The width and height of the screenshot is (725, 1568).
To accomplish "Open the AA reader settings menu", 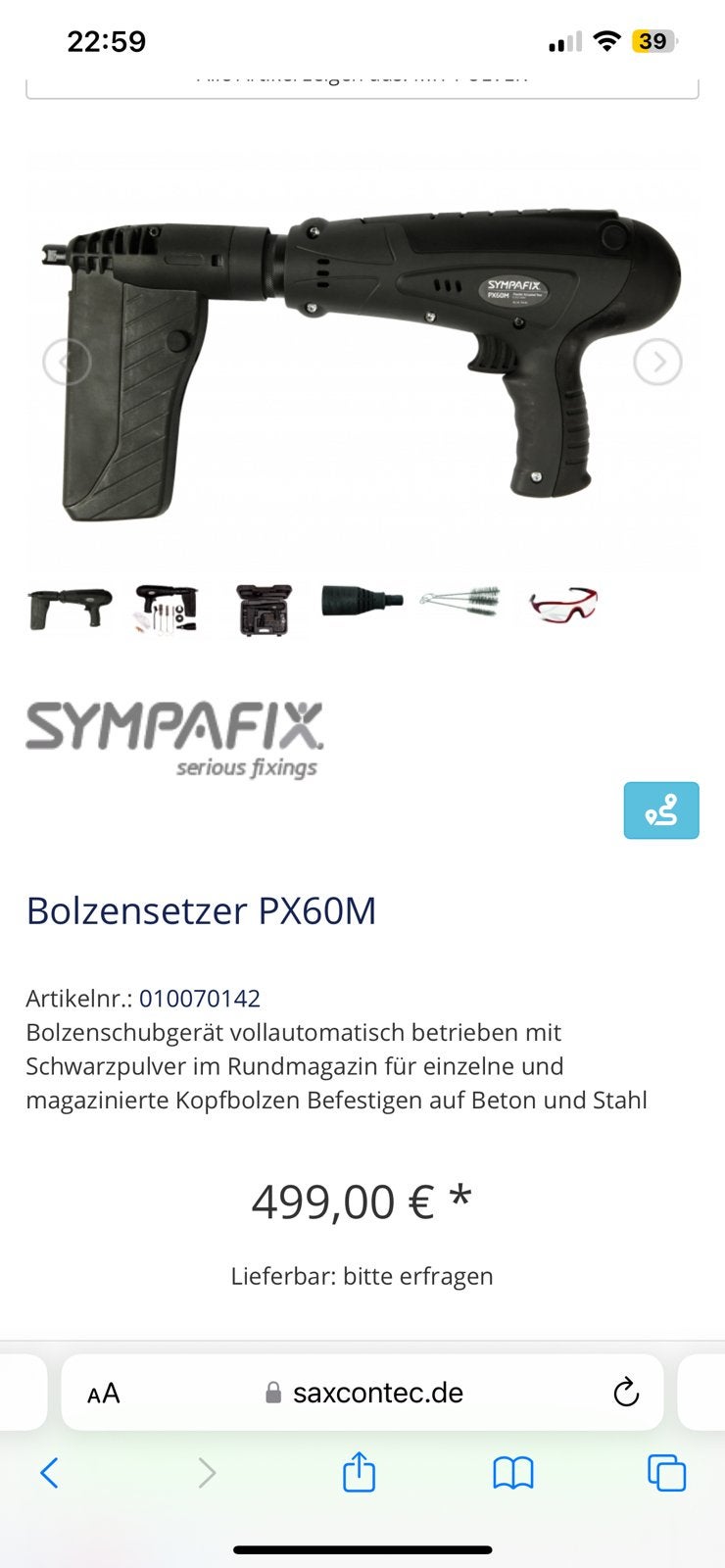I will [104, 1393].
